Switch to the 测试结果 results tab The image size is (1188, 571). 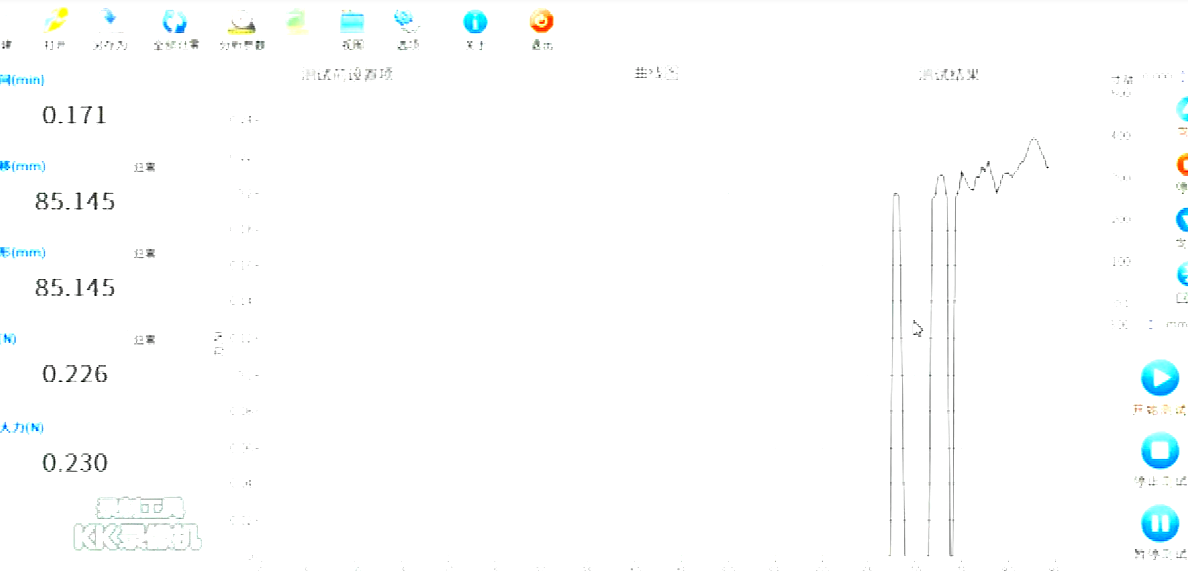tap(949, 74)
